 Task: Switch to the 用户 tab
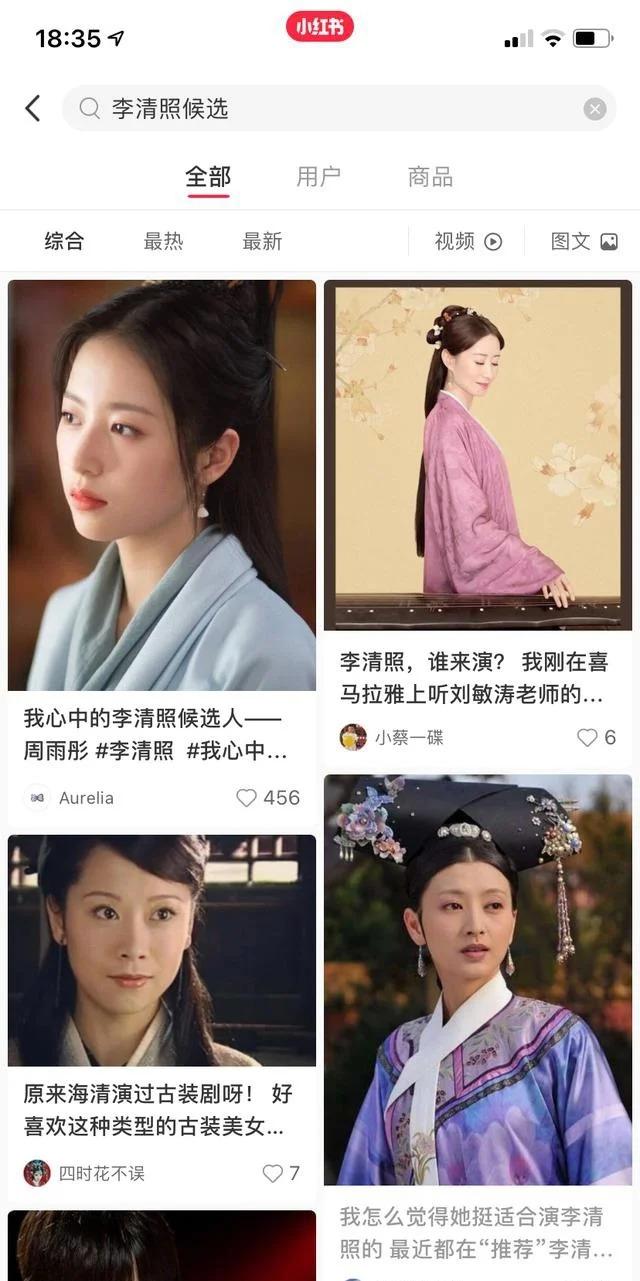coord(318,177)
